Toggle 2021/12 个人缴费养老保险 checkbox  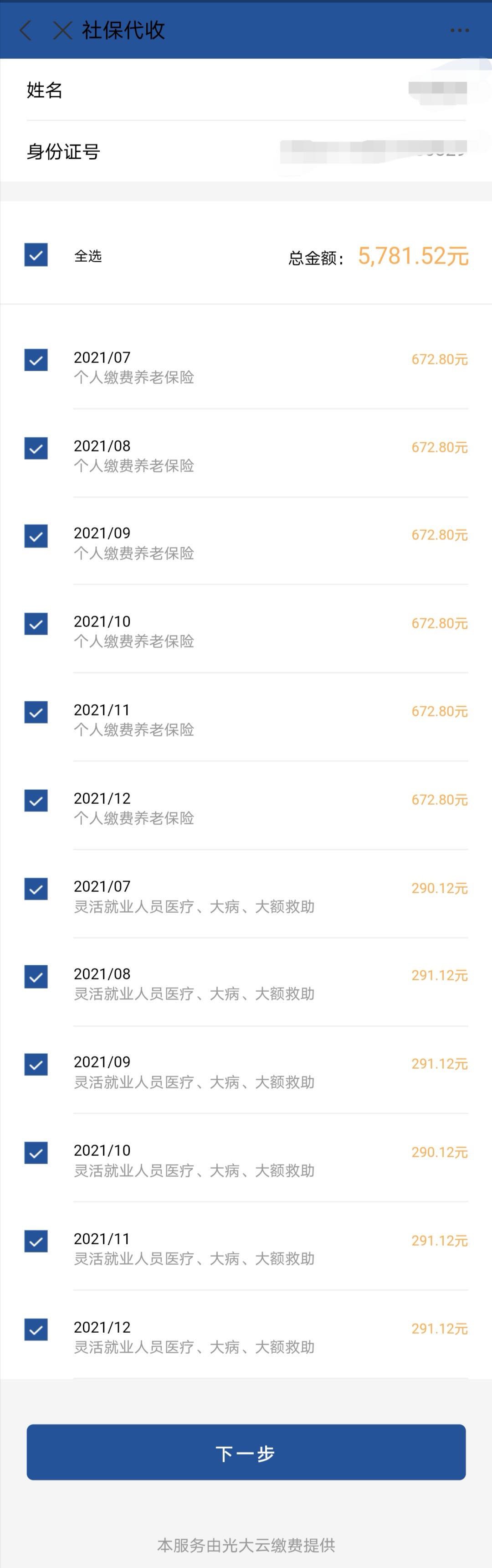(36, 801)
